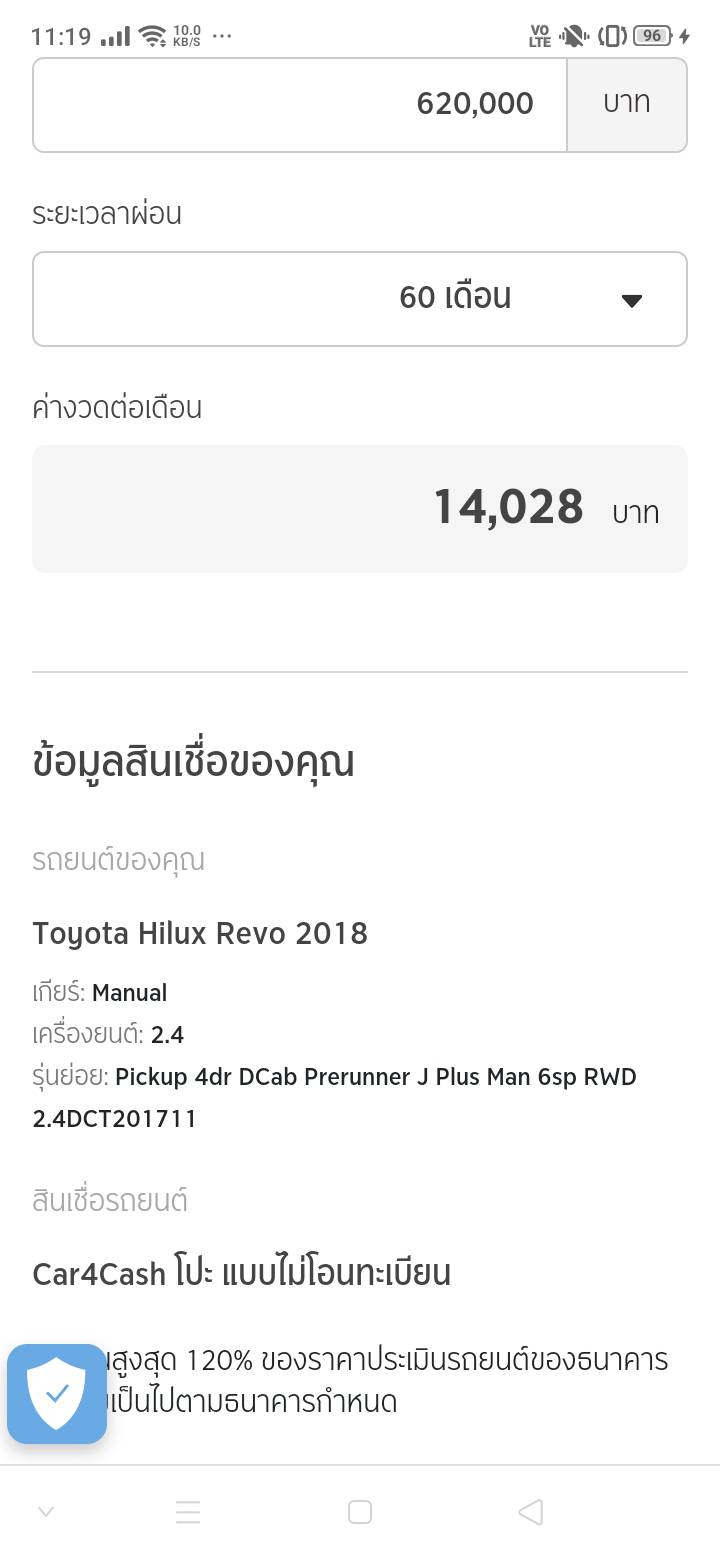Screen dimensions: 720x1560
Task: Go to the home screen
Action: 360,1512
